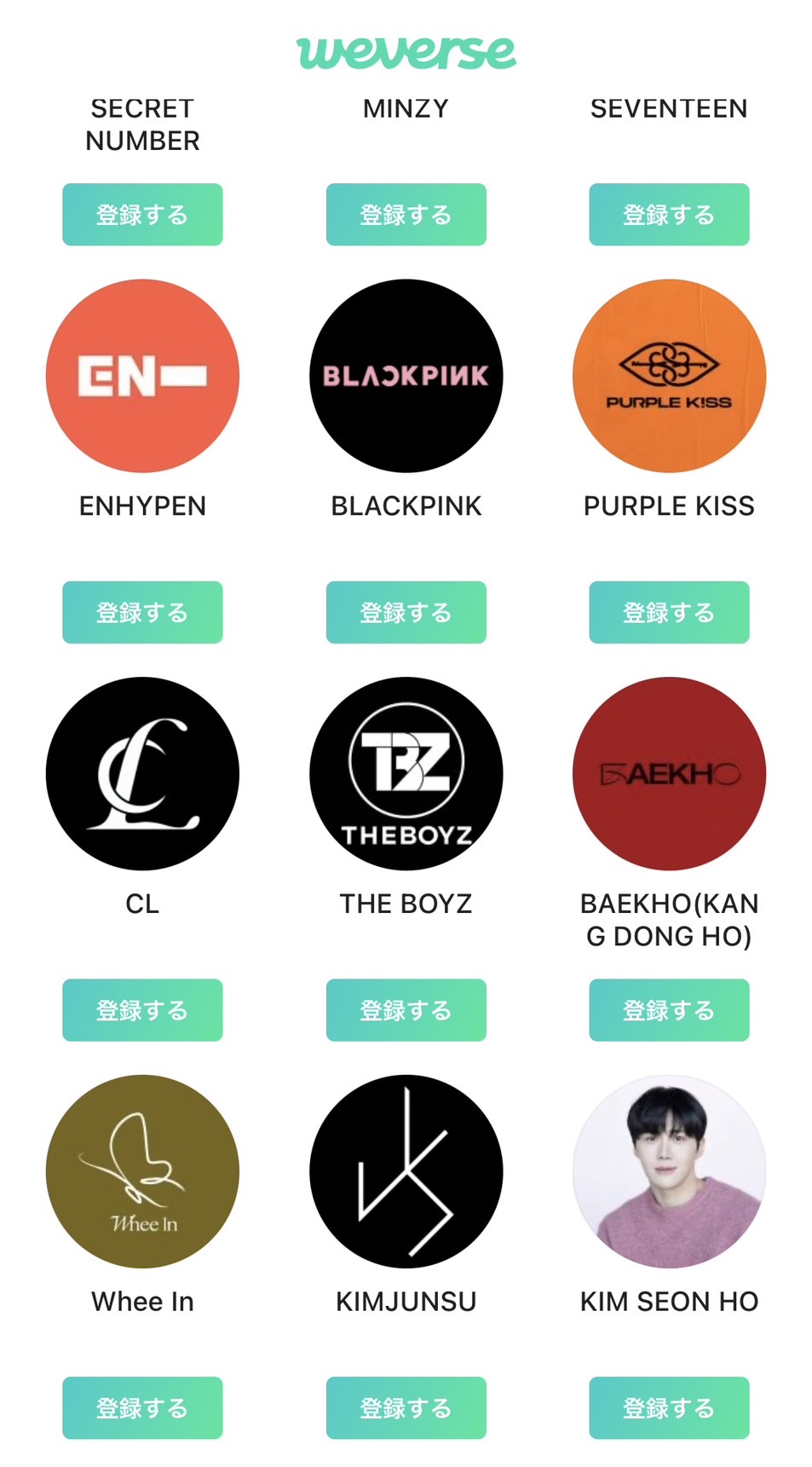
Task: Open the BAEKHO(KANG DONG HO) tile
Action: pyautogui.click(x=669, y=773)
